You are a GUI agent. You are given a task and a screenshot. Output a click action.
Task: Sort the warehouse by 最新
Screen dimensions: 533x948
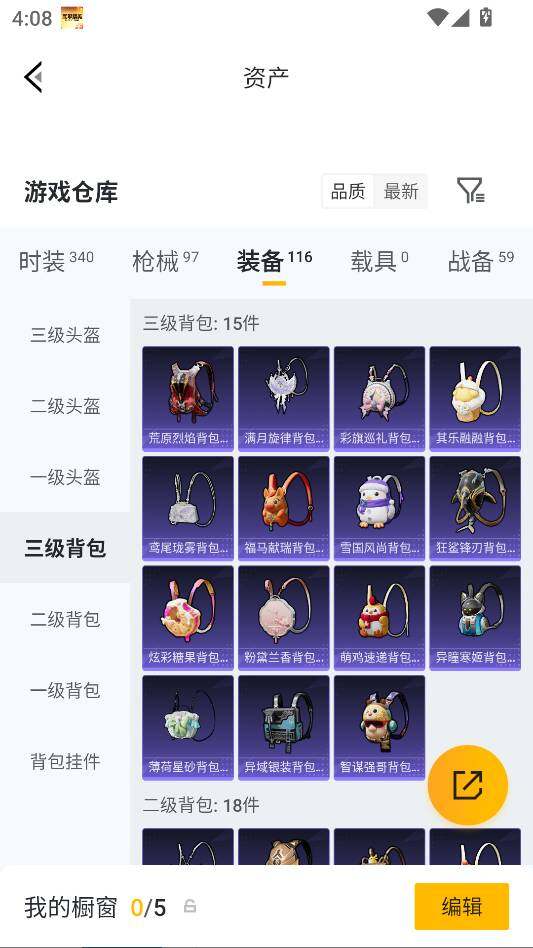tap(401, 192)
